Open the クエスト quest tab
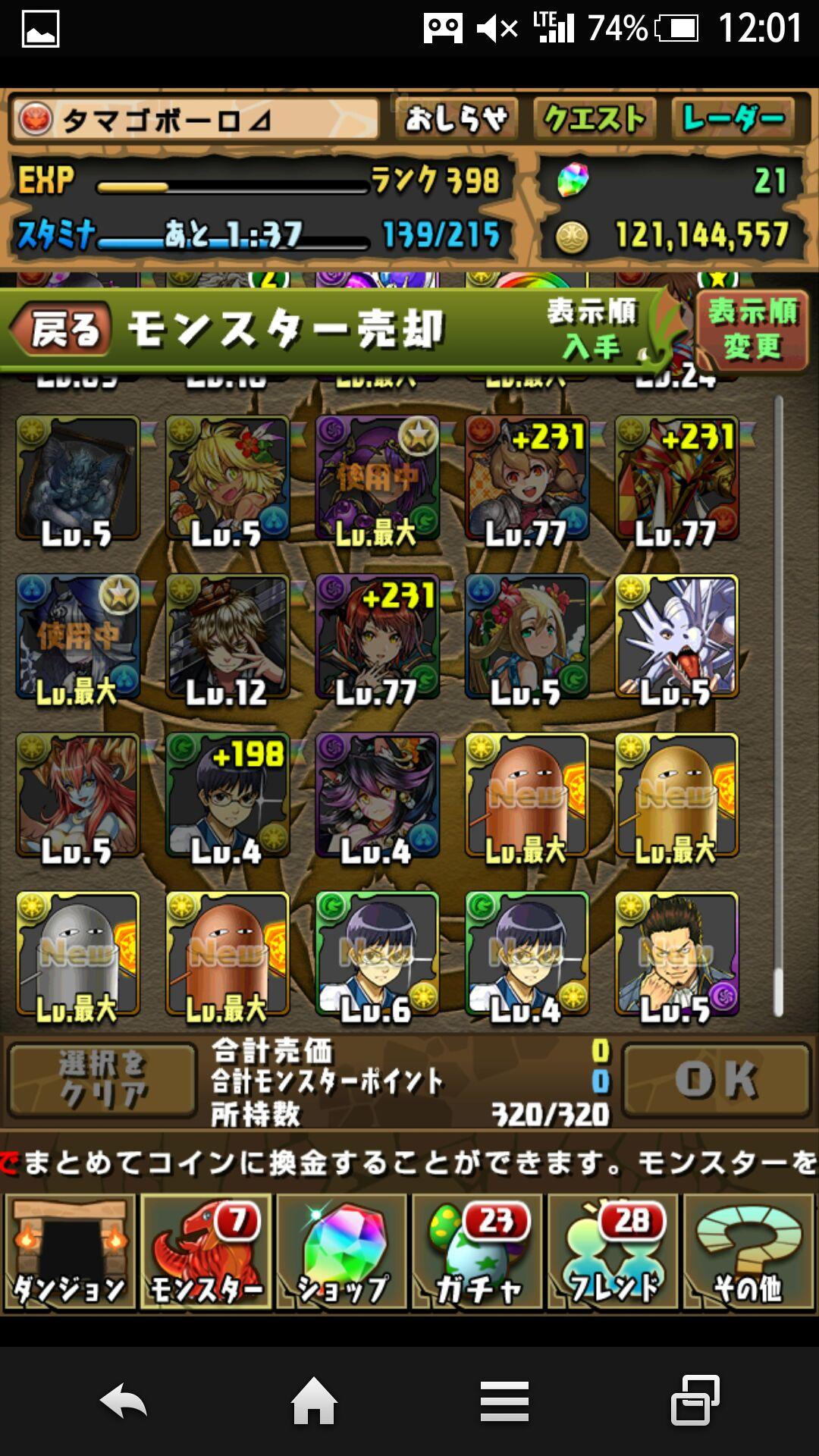This screenshot has height=1456, width=819. (x=595, y=119)
